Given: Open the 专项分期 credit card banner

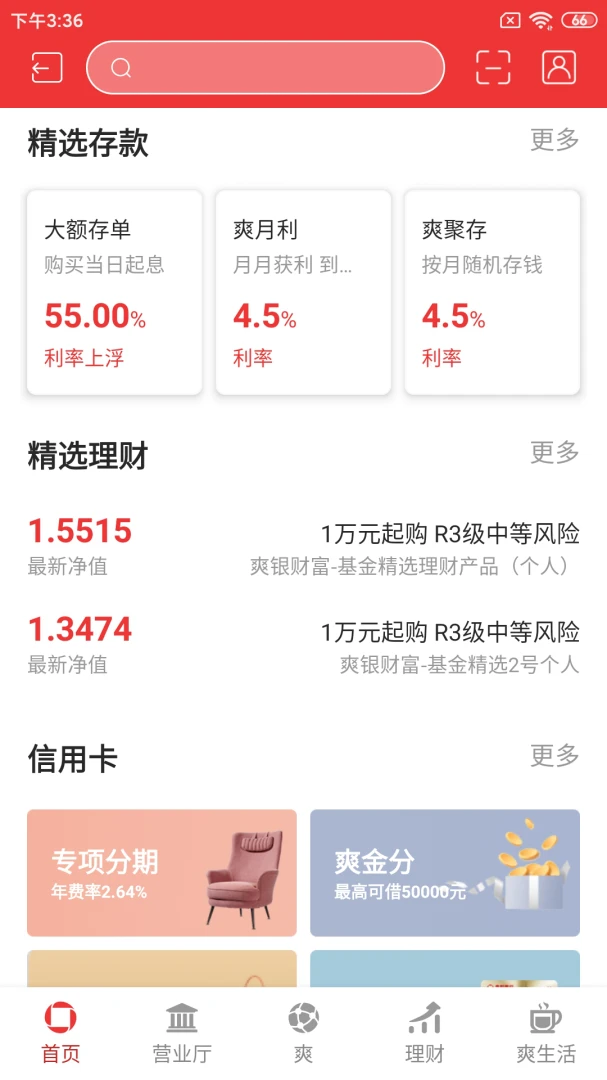Looking at the screenshot, I should click(162, 872).
